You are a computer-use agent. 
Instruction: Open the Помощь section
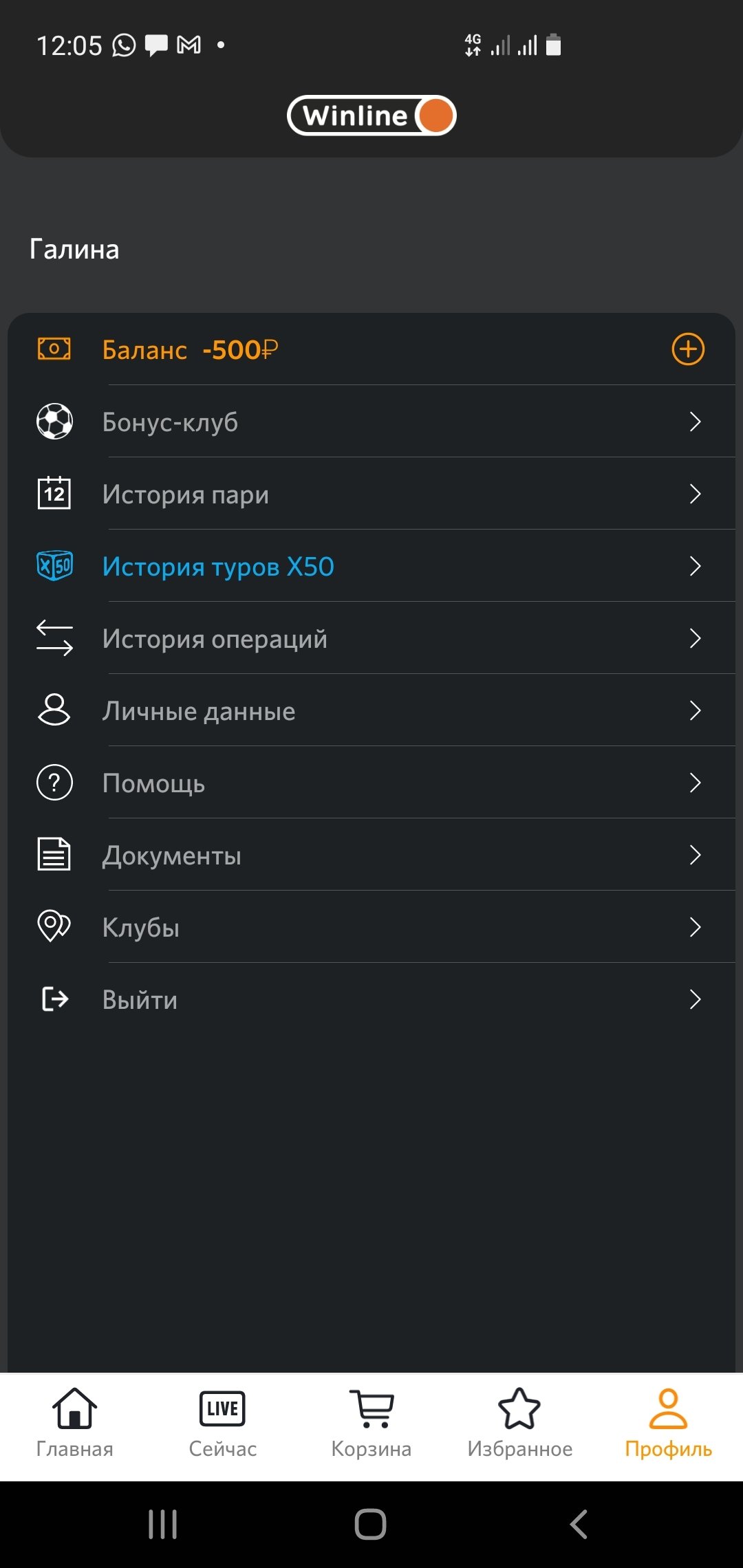371,783
